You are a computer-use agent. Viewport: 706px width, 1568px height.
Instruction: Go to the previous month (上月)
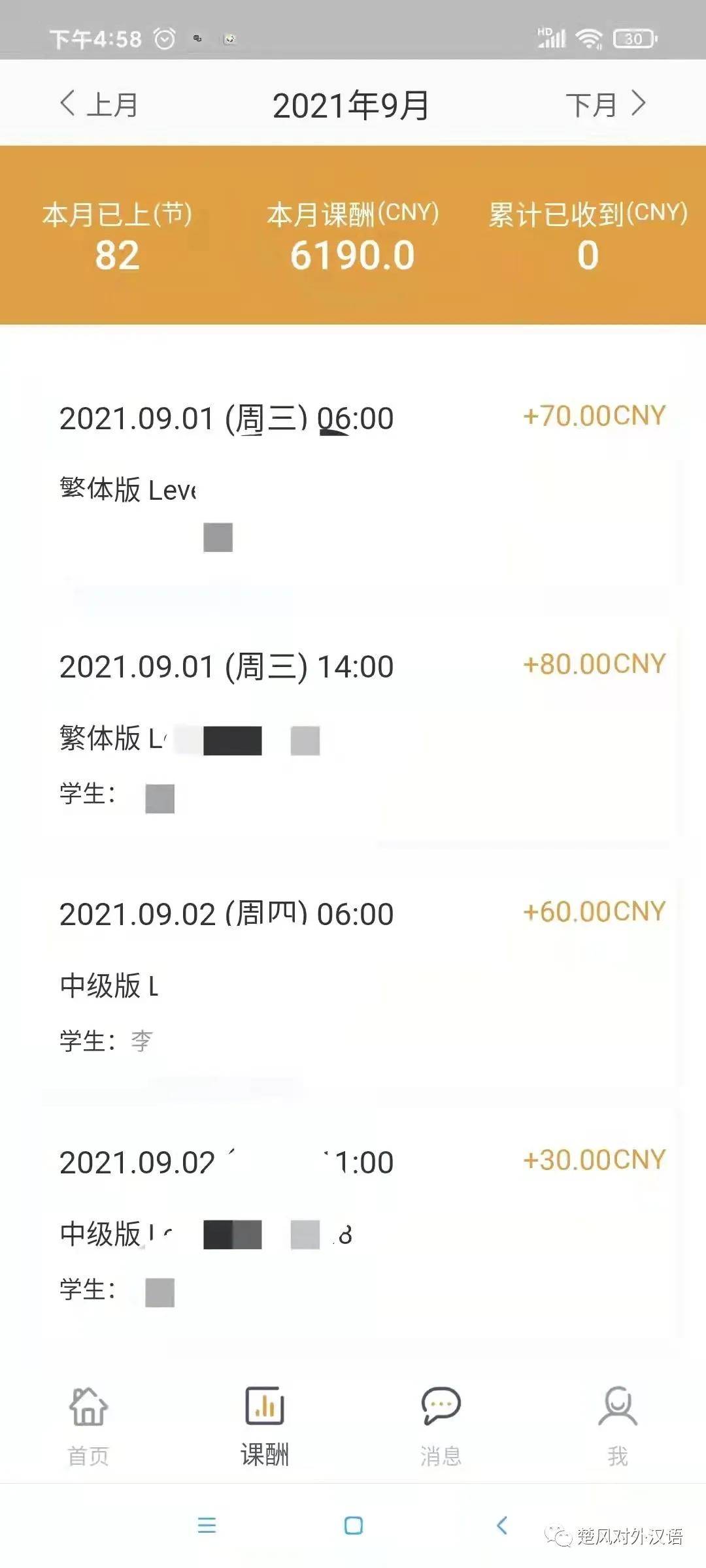coord(99,105)
